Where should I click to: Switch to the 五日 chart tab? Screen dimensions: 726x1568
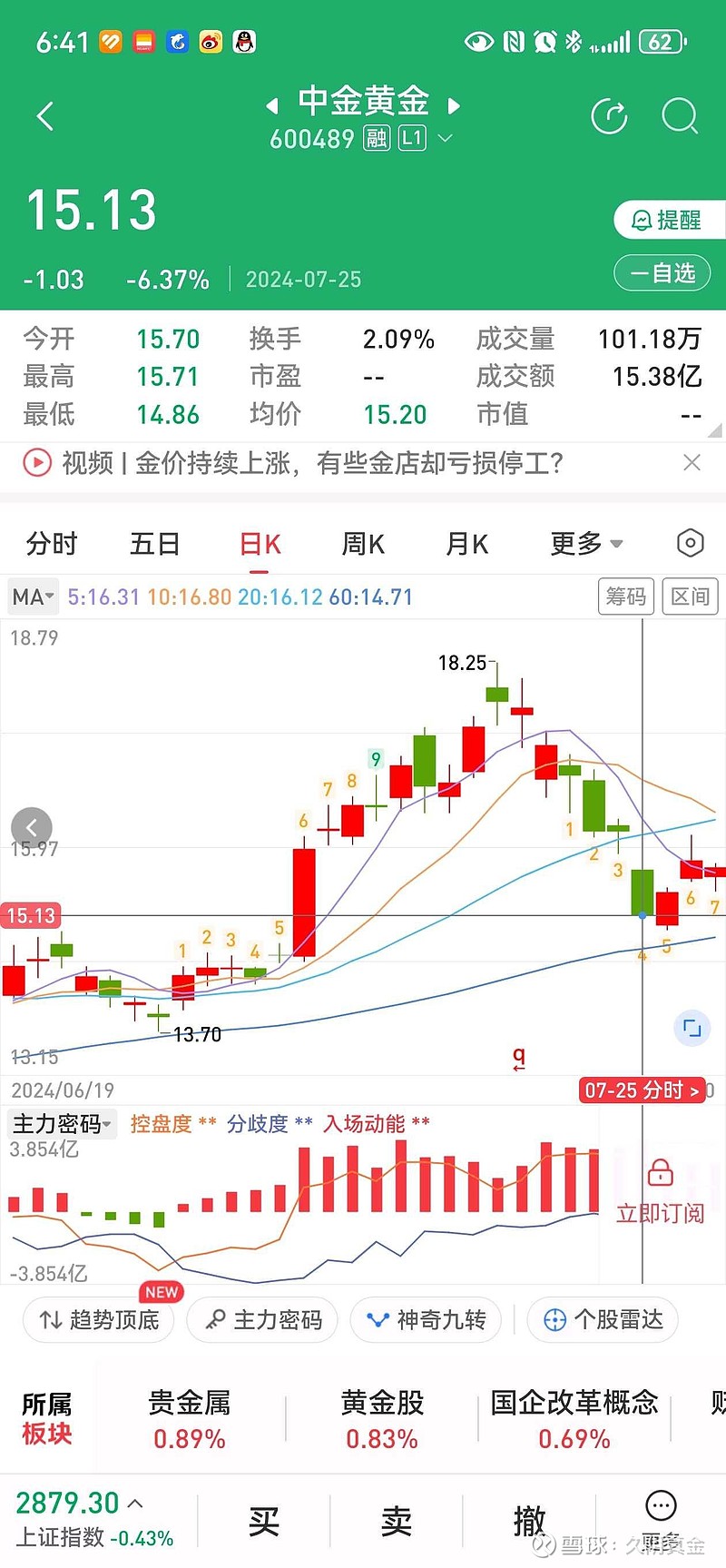(x=154, y=544)
